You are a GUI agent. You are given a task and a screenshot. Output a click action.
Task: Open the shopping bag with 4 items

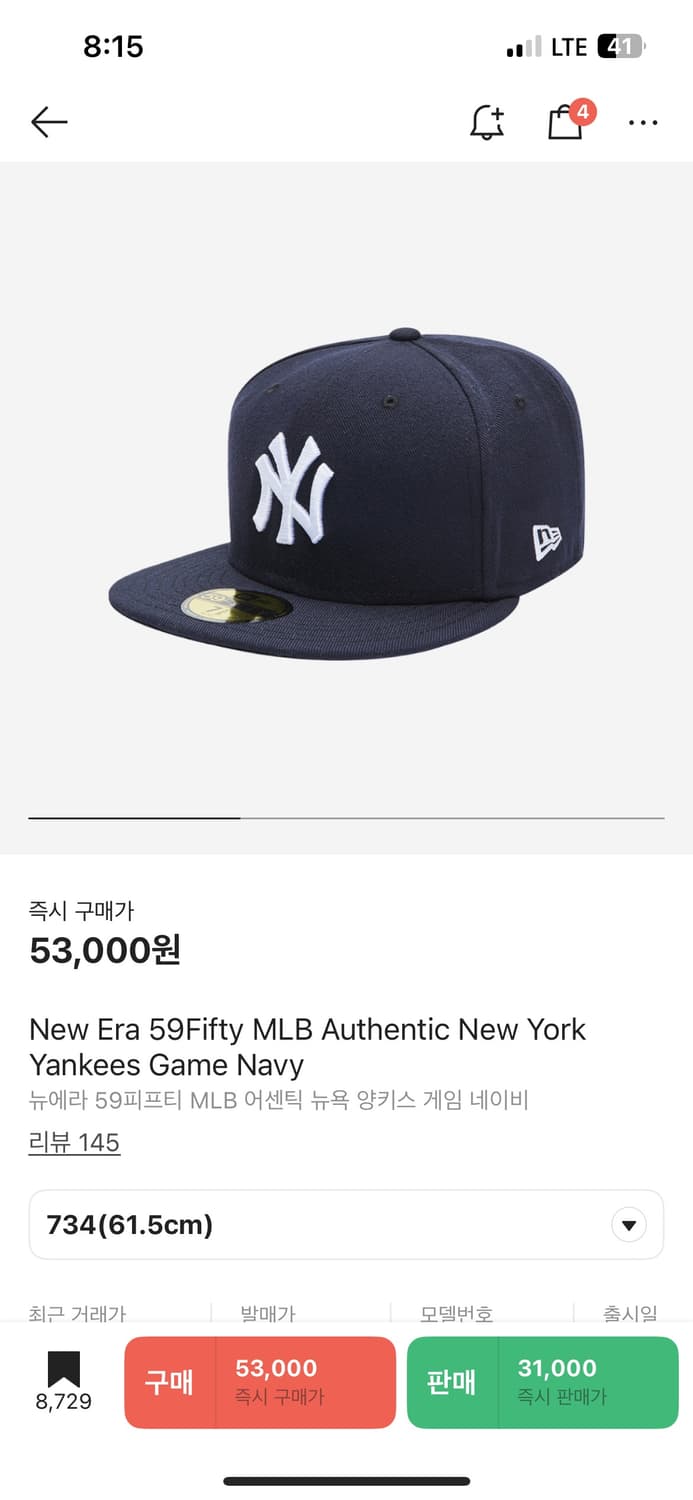point(566,123)
